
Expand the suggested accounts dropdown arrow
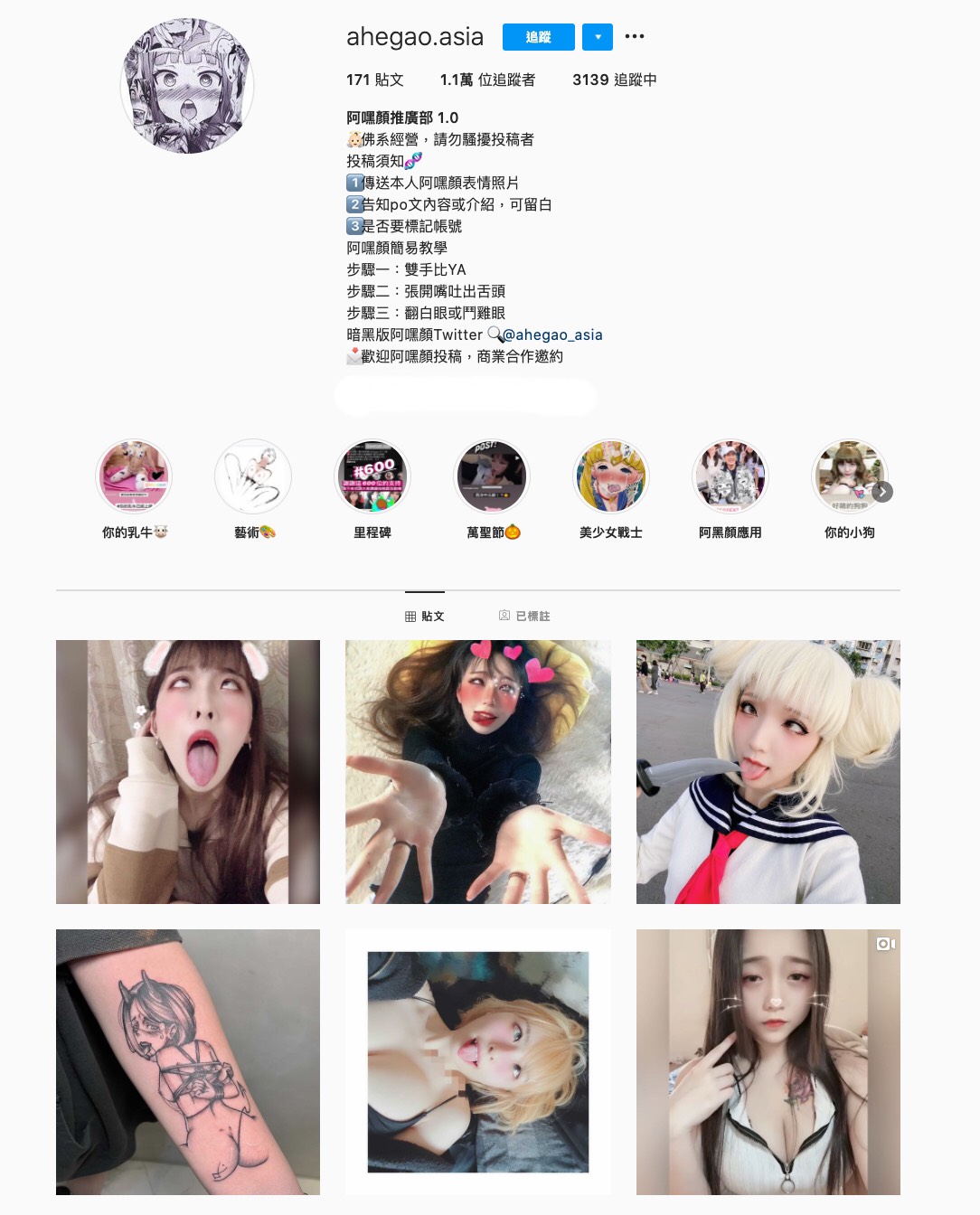click(598, 37)
